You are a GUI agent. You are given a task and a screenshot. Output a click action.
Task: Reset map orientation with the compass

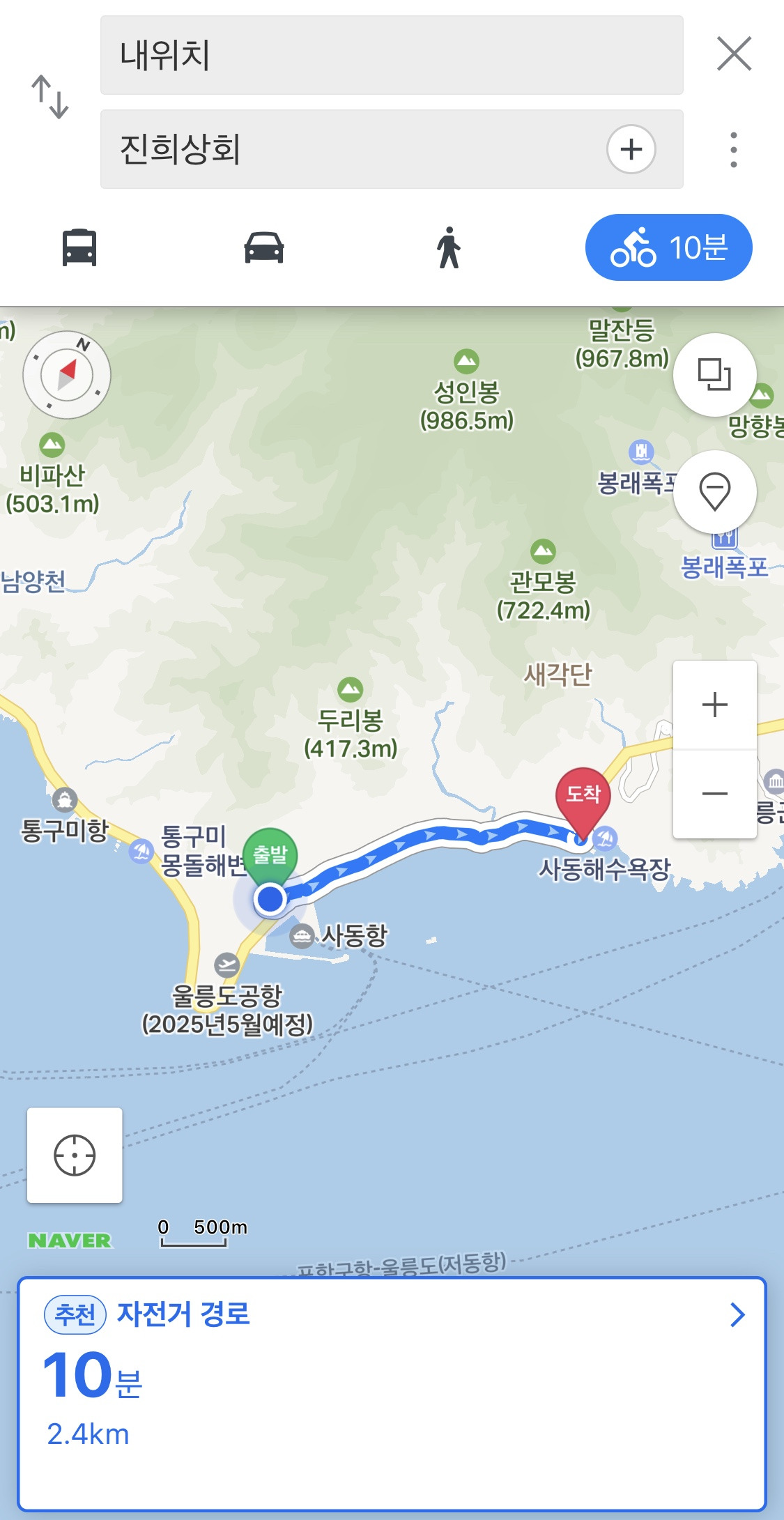(67, 375)
